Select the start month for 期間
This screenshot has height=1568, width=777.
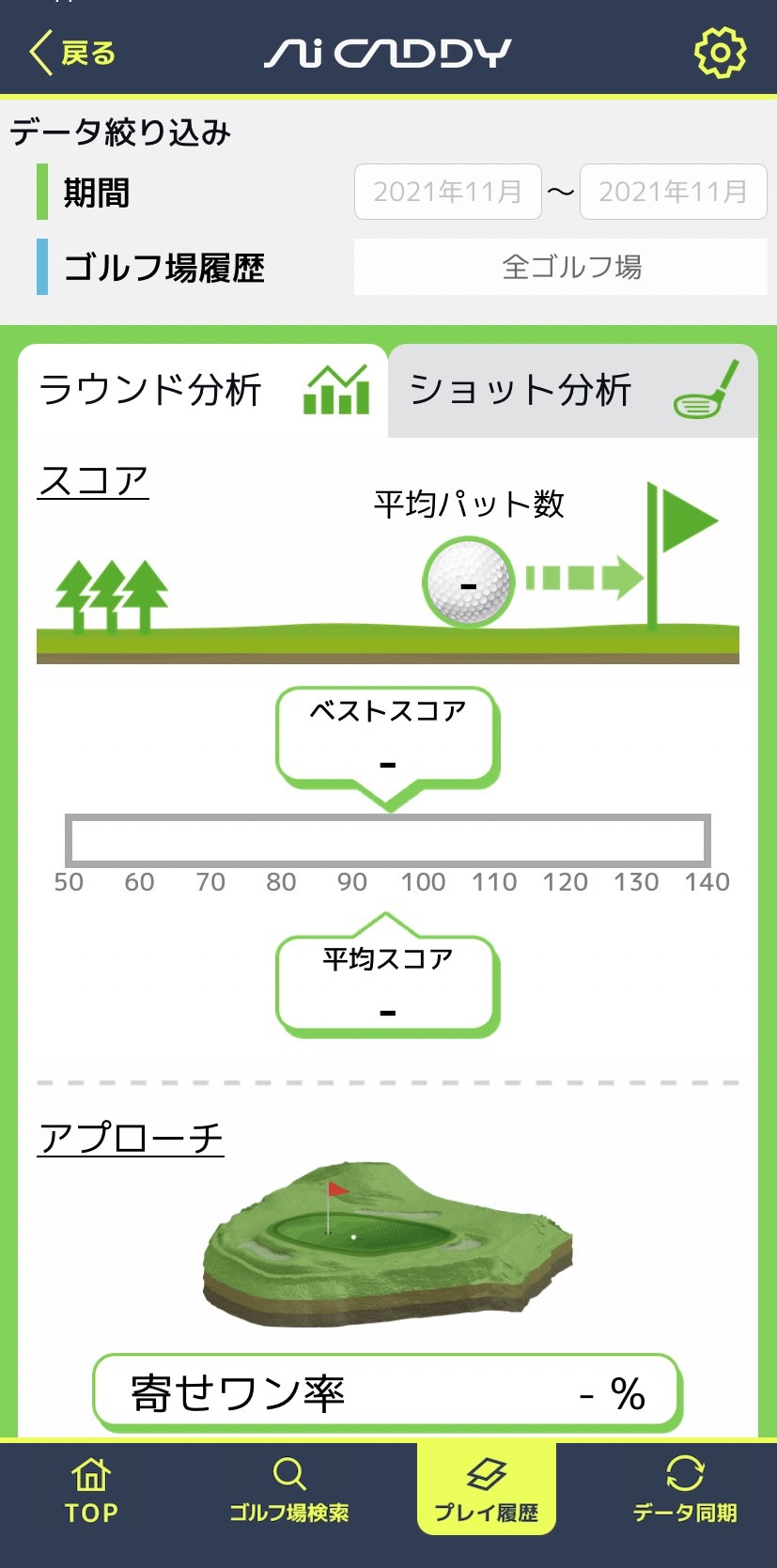(x=447, y=192)
